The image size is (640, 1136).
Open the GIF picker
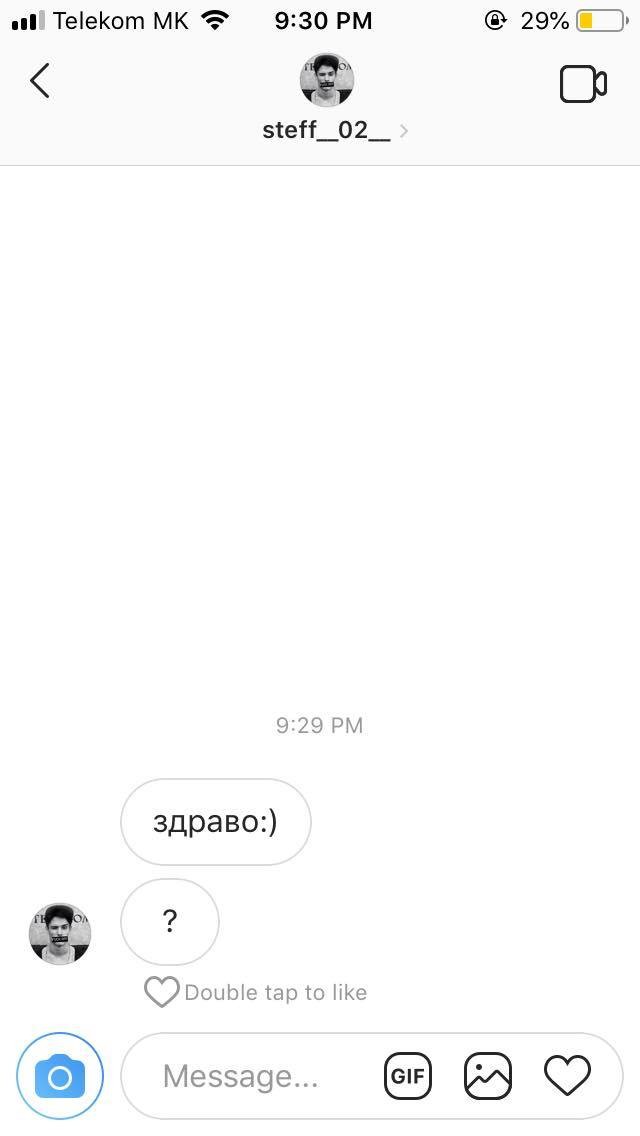click(x=408, y=1076)
